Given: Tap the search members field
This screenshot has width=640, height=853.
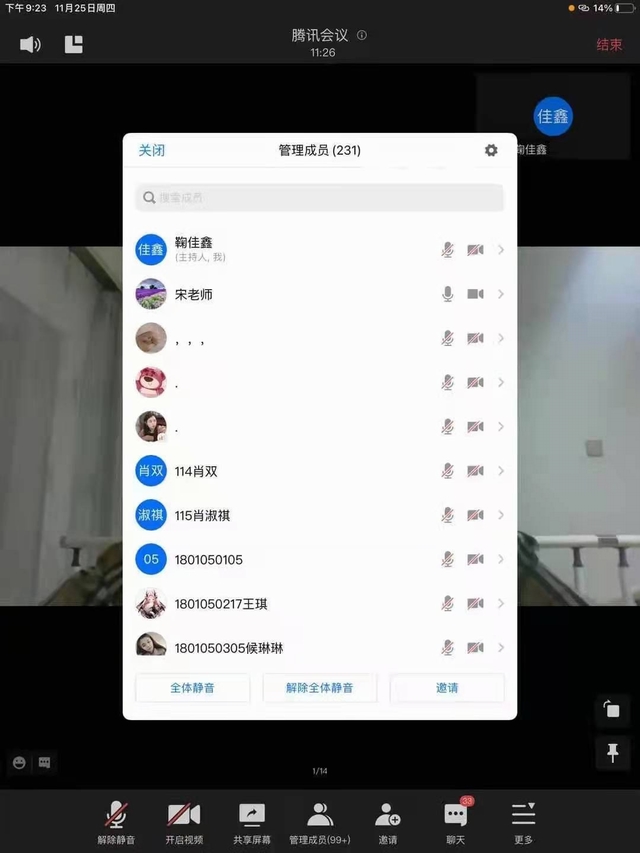Looking at the screenshot, I should tap(320, 198).
